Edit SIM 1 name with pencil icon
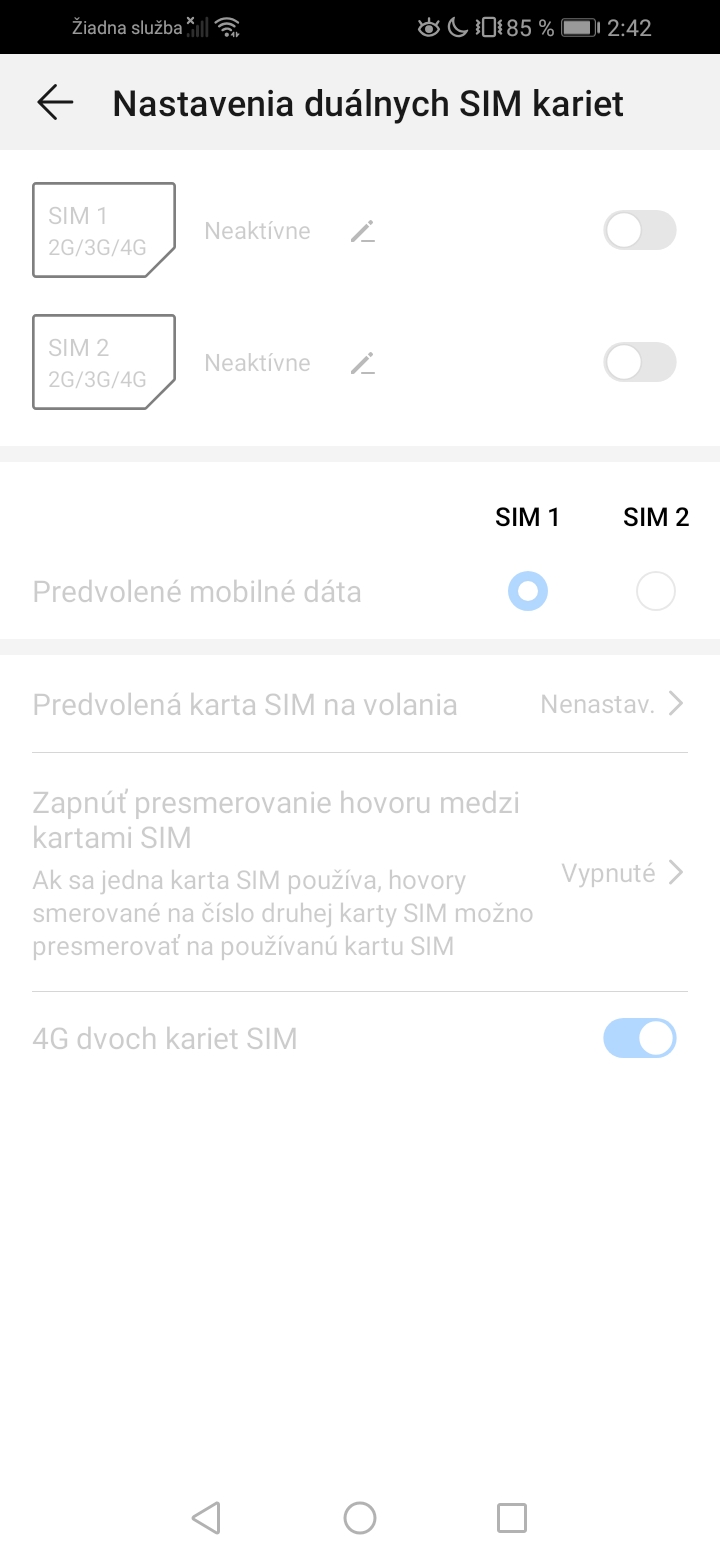The image size is (720, 1560). [x=362, y=232]
